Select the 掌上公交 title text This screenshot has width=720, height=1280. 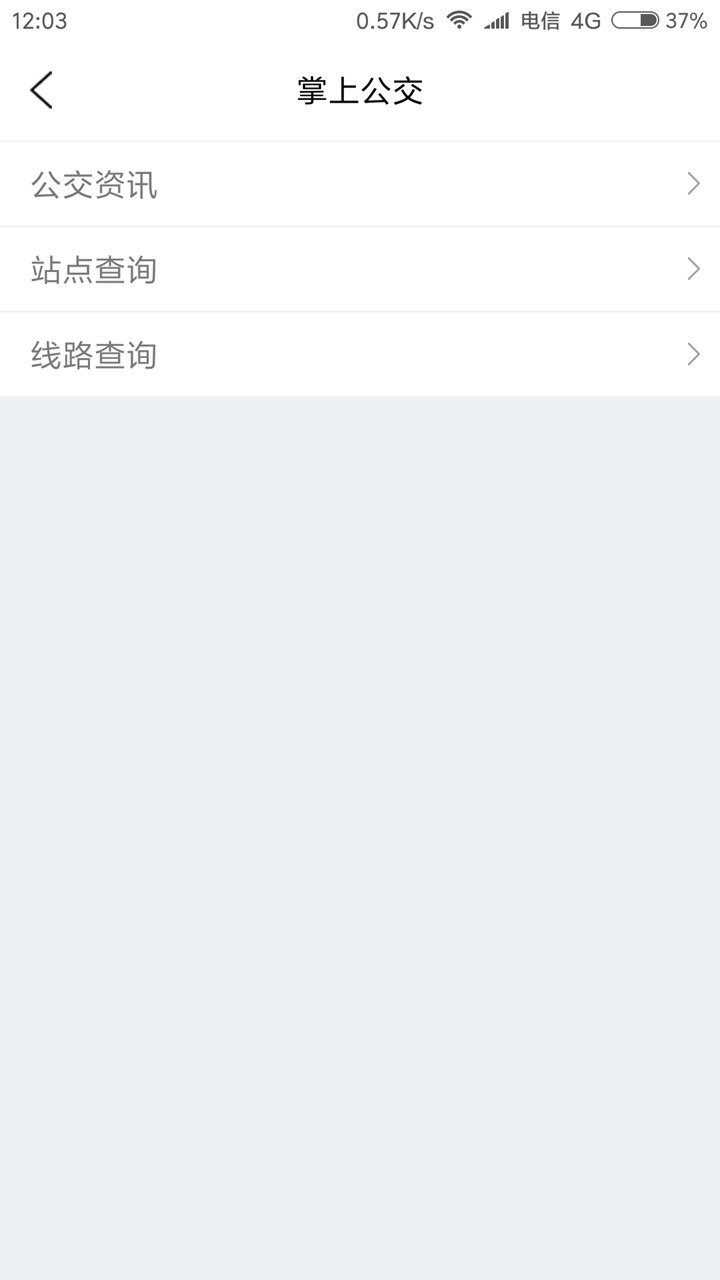click(x=360, y=90)
